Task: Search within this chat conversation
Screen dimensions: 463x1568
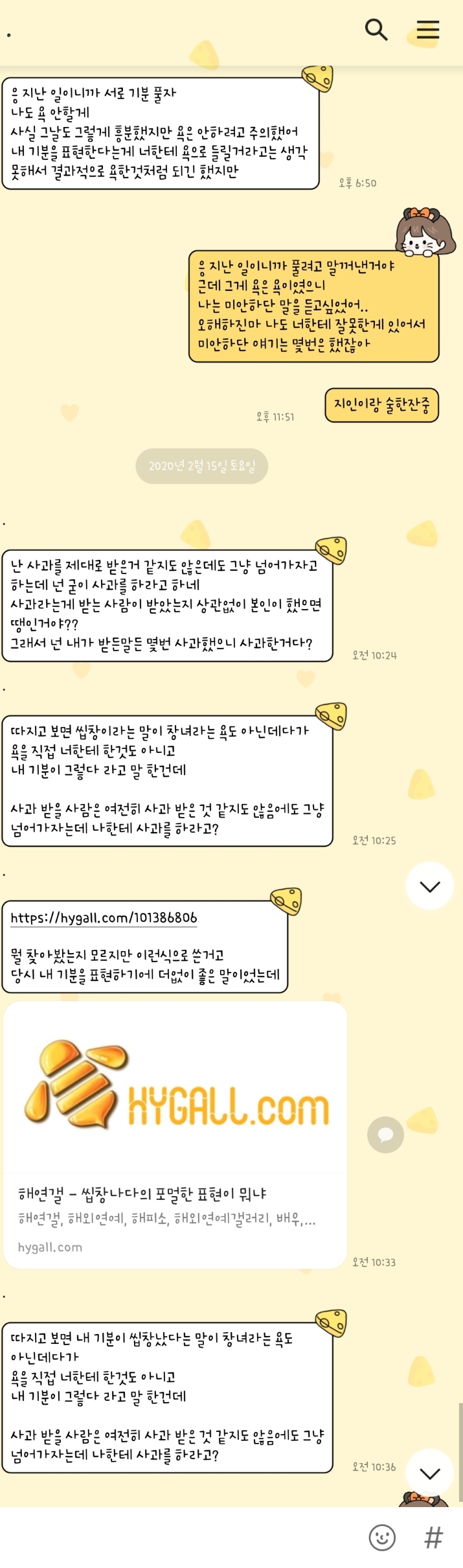Action: tap(376, 29)
